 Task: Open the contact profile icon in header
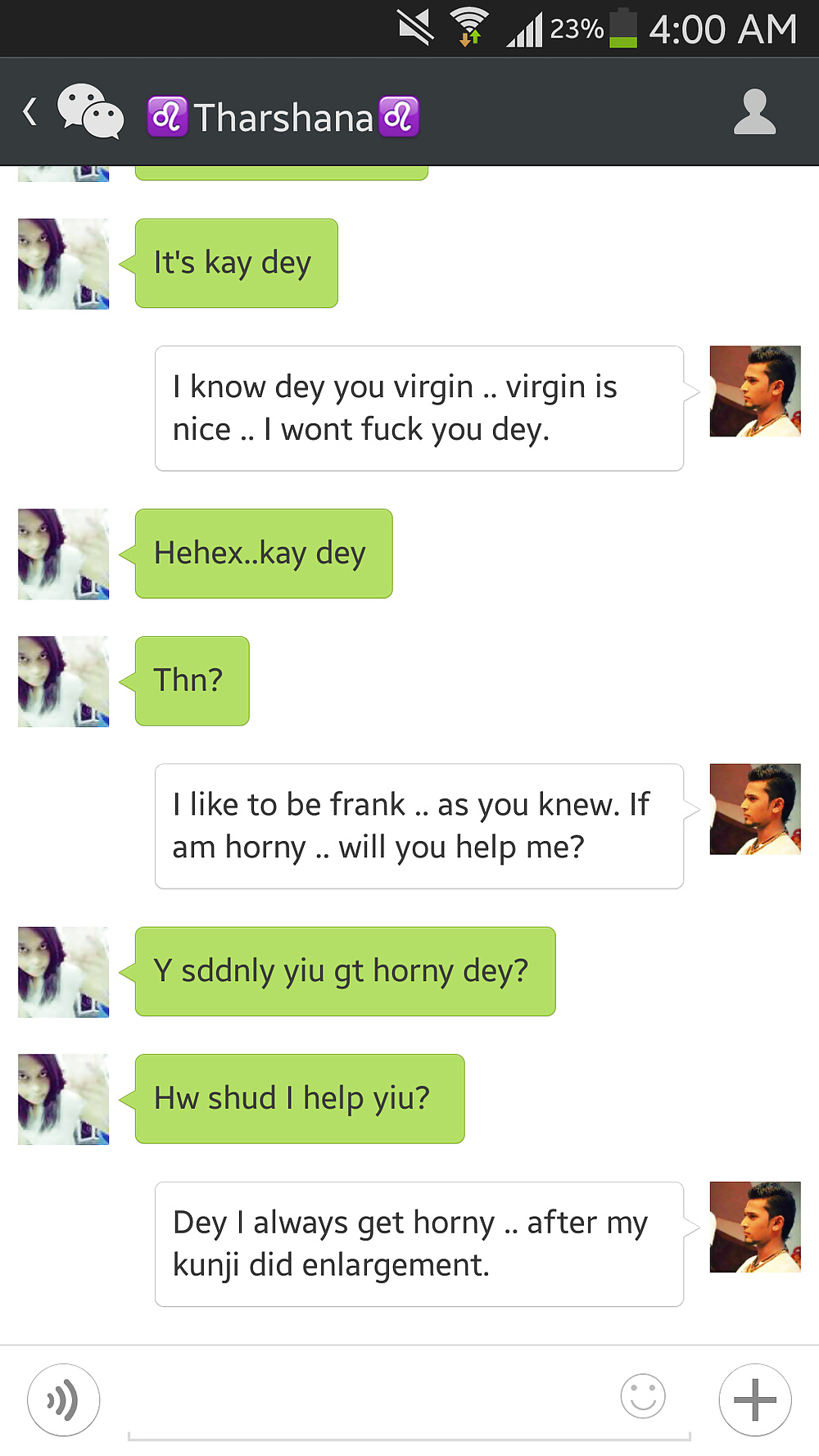tap(754, 112)
